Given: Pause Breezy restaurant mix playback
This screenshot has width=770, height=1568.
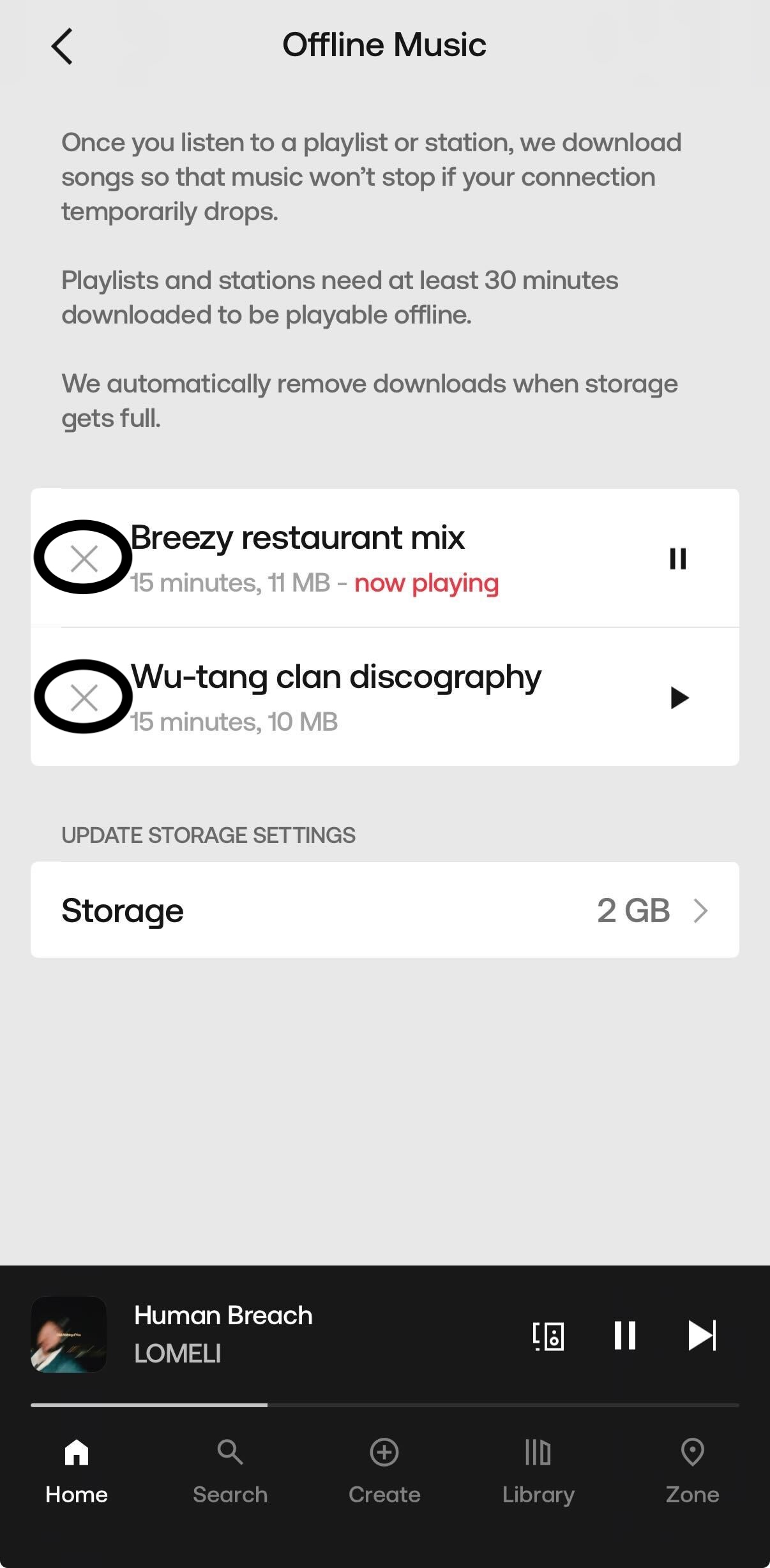Looking at the screenshot, I should click(677, 558).
